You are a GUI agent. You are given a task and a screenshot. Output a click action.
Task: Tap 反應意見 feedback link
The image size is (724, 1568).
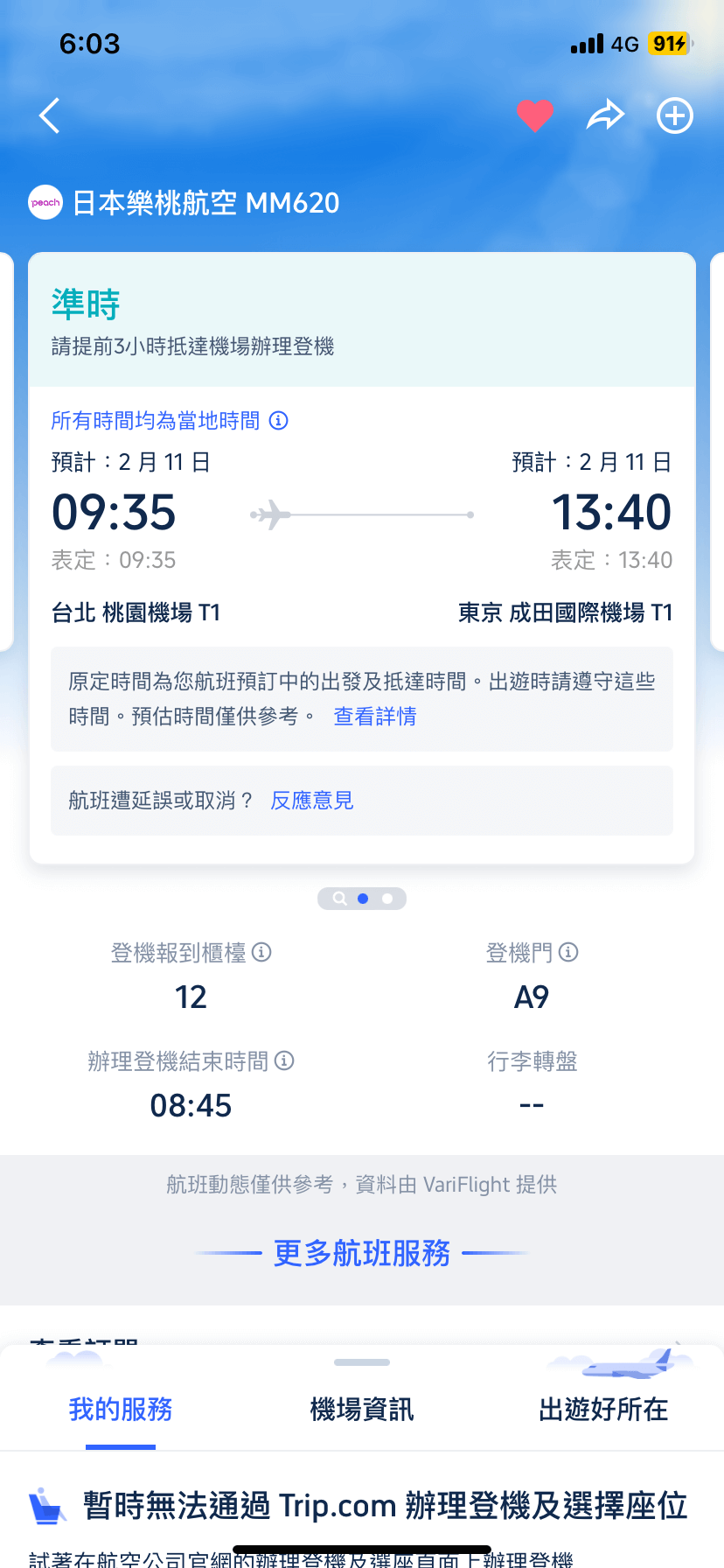312,801
